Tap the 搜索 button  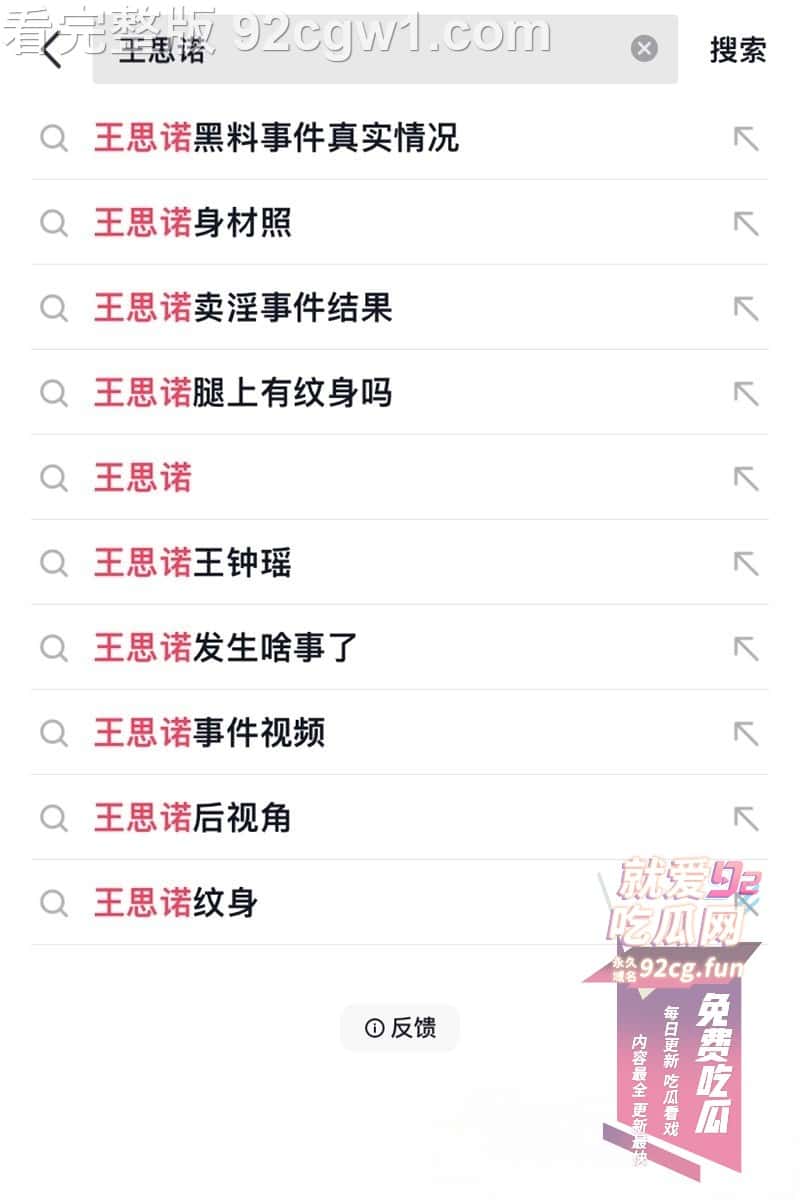coord(738,50)
